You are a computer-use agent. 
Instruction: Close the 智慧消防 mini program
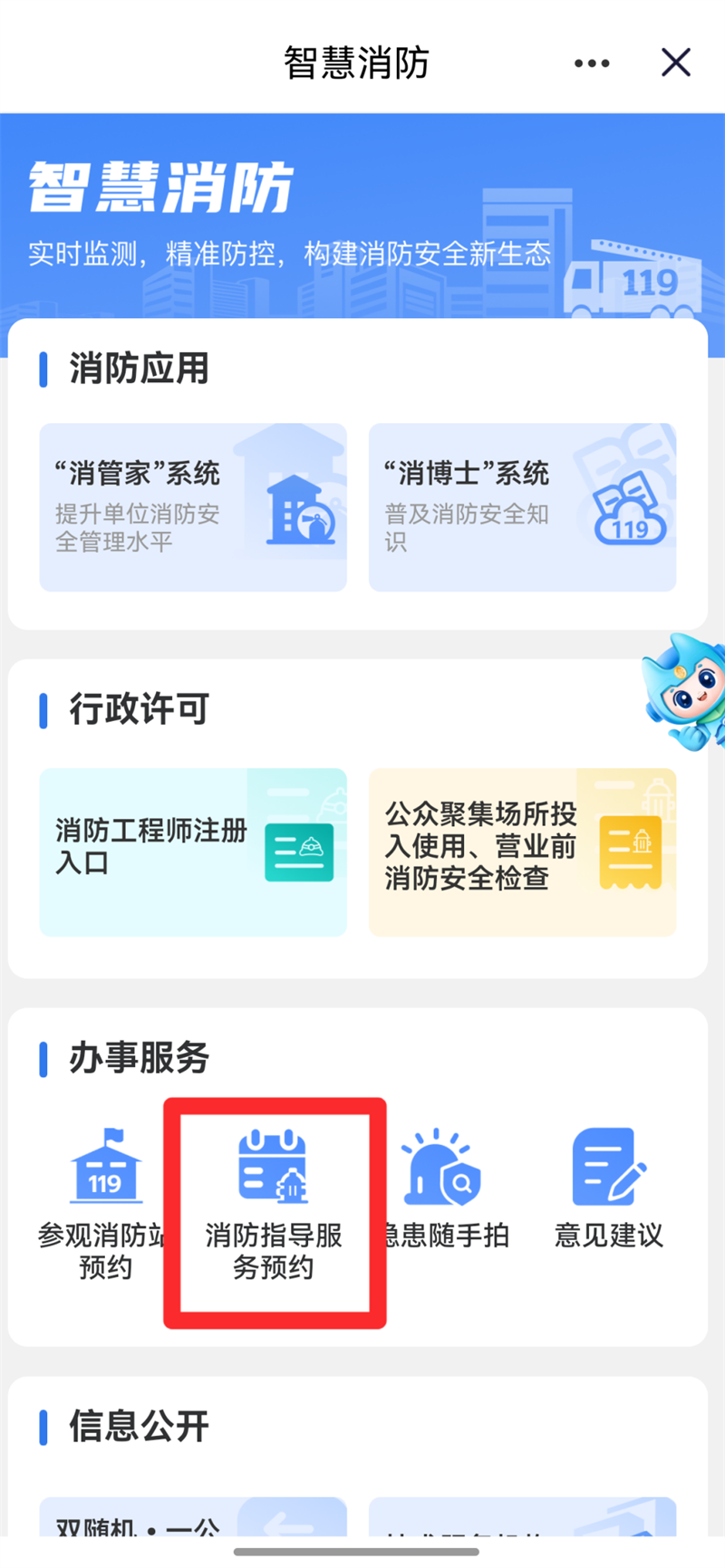(x=676, y=63)
